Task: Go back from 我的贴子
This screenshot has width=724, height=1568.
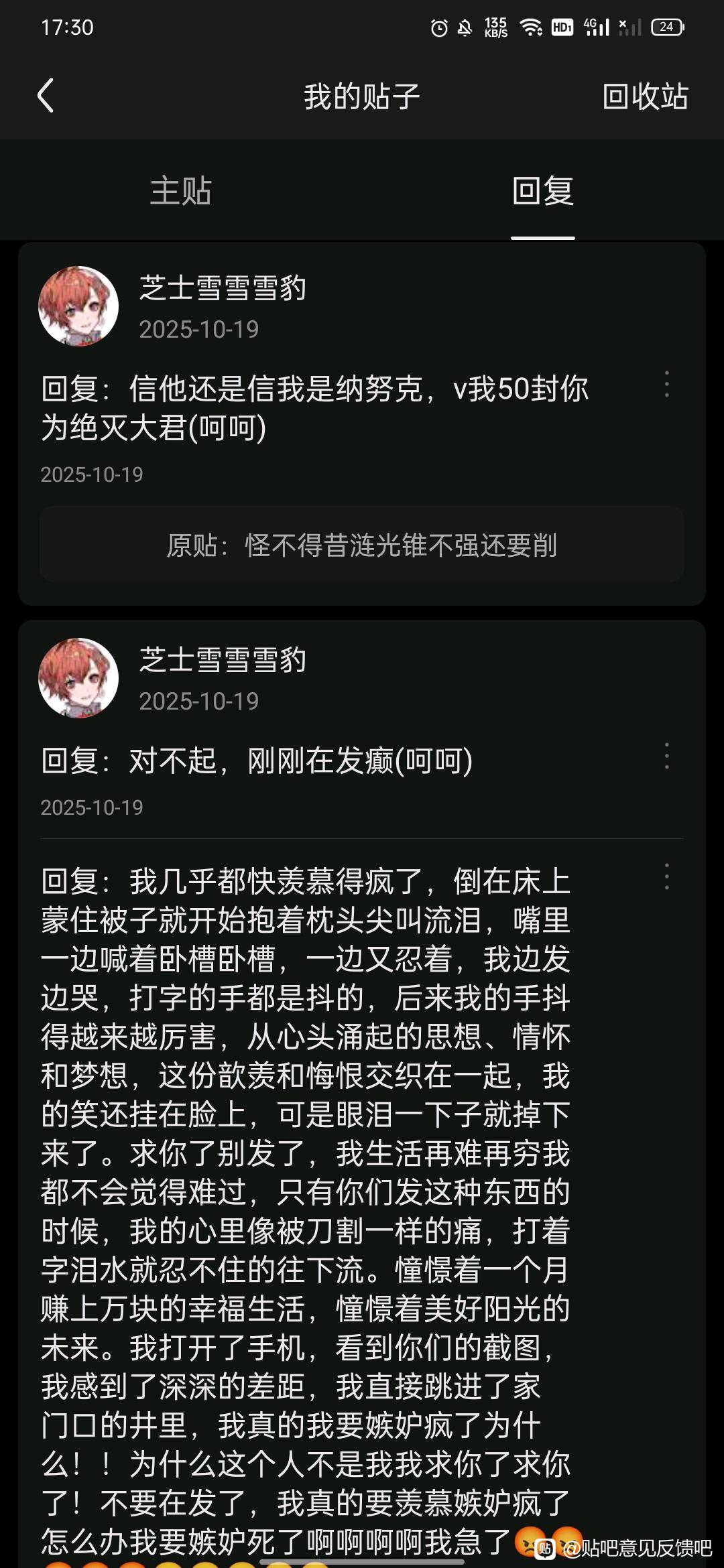Action: (46, 96)
